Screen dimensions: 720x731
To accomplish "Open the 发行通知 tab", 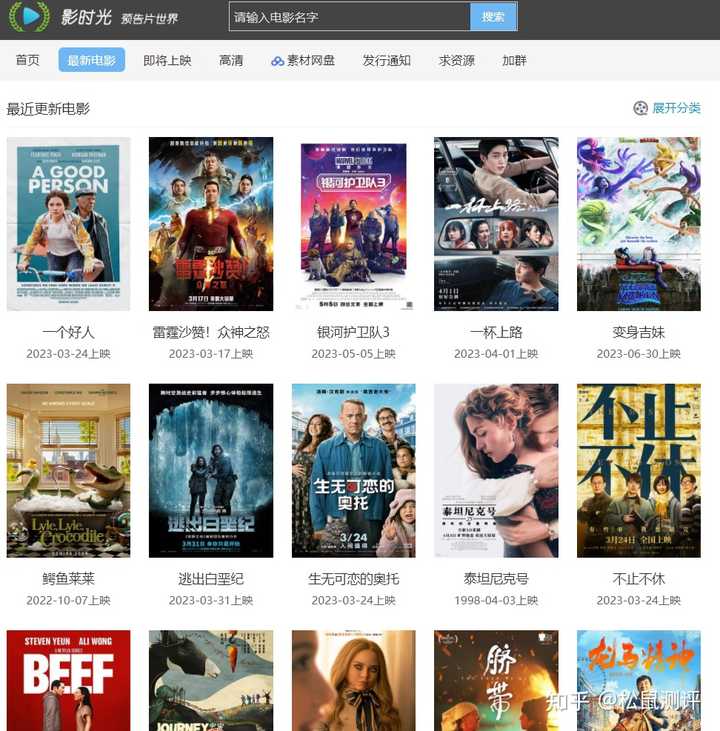I will click(x=386, y=60).
